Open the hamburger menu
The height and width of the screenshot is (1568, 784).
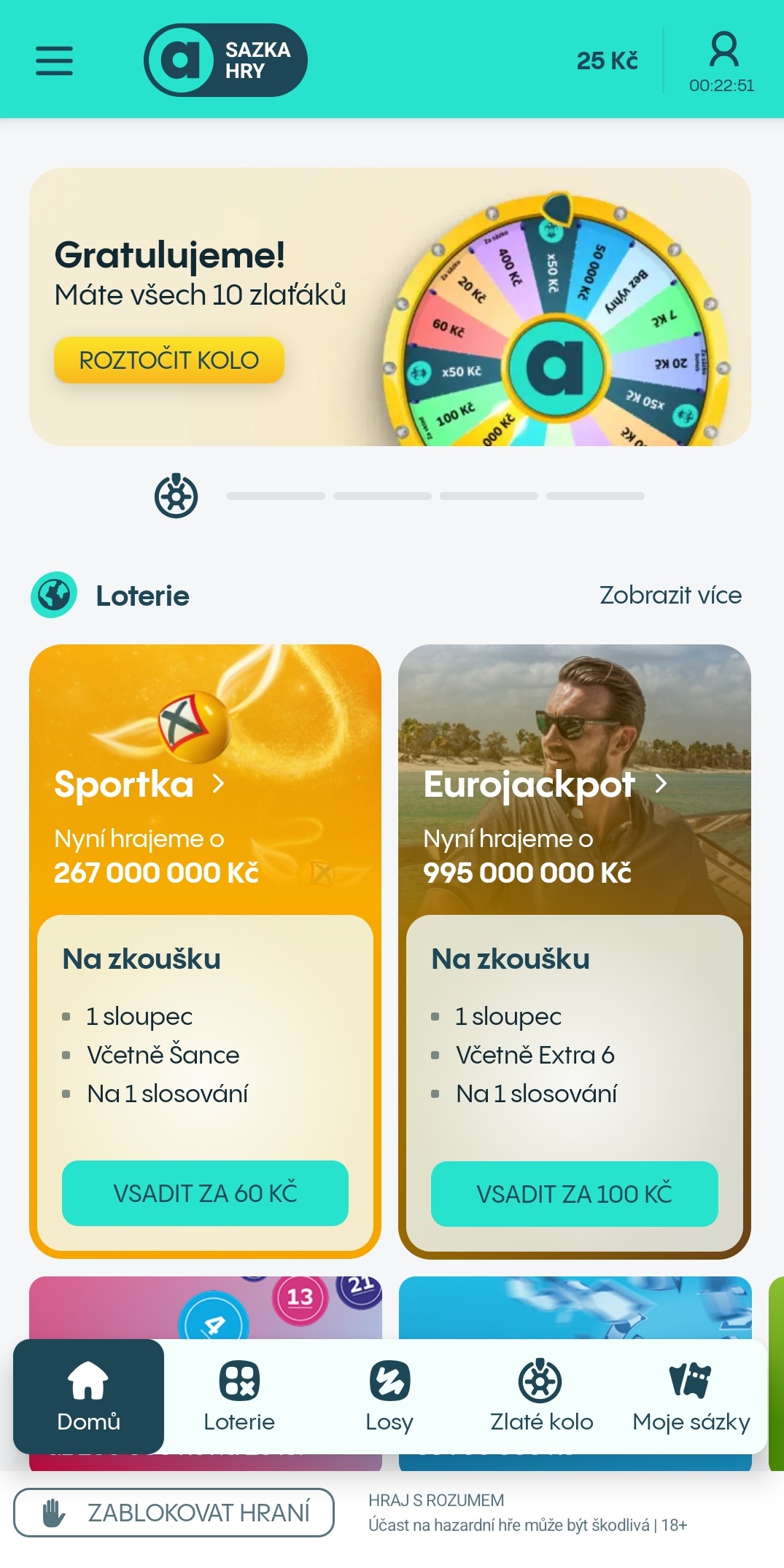(55, 61)
